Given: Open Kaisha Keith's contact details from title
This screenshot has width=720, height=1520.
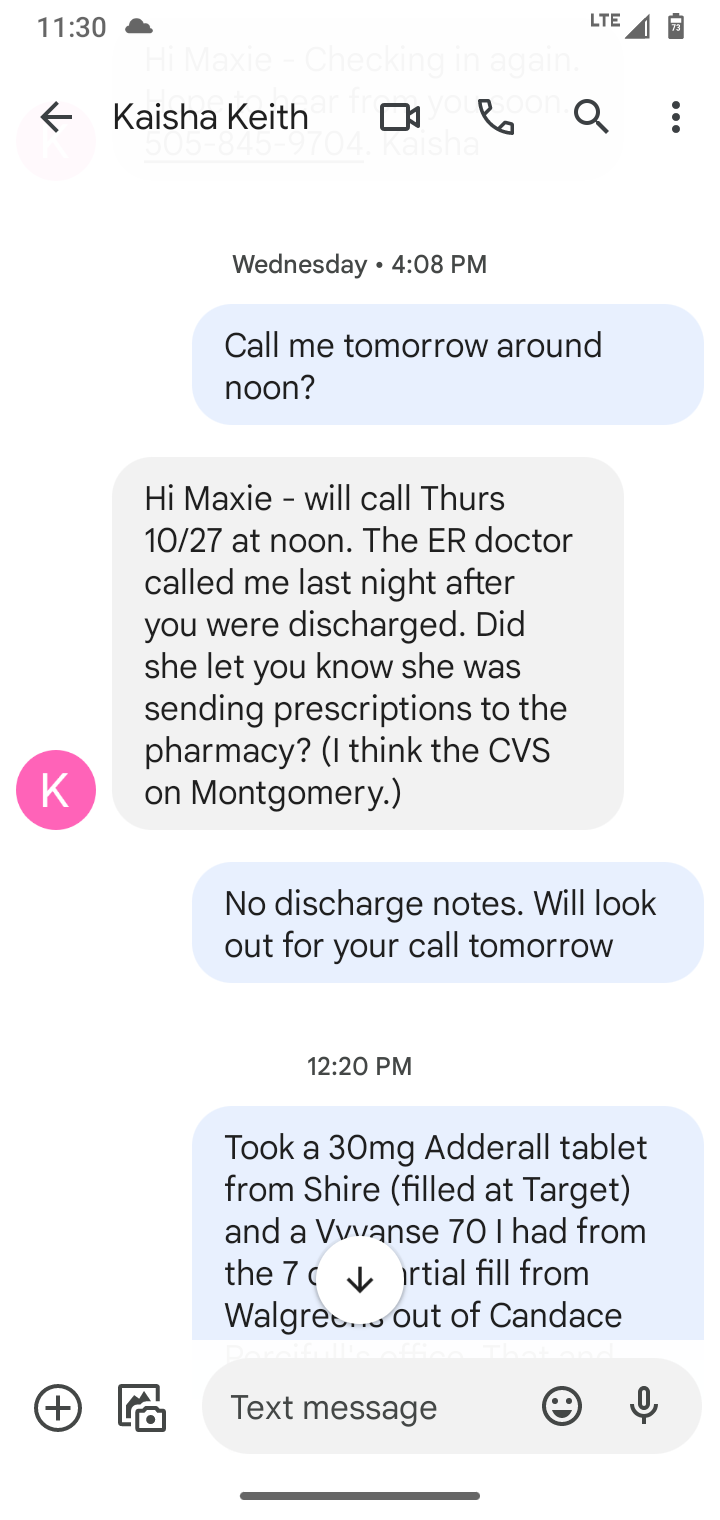Looking at the screenshot, I should tap(210, 117).
